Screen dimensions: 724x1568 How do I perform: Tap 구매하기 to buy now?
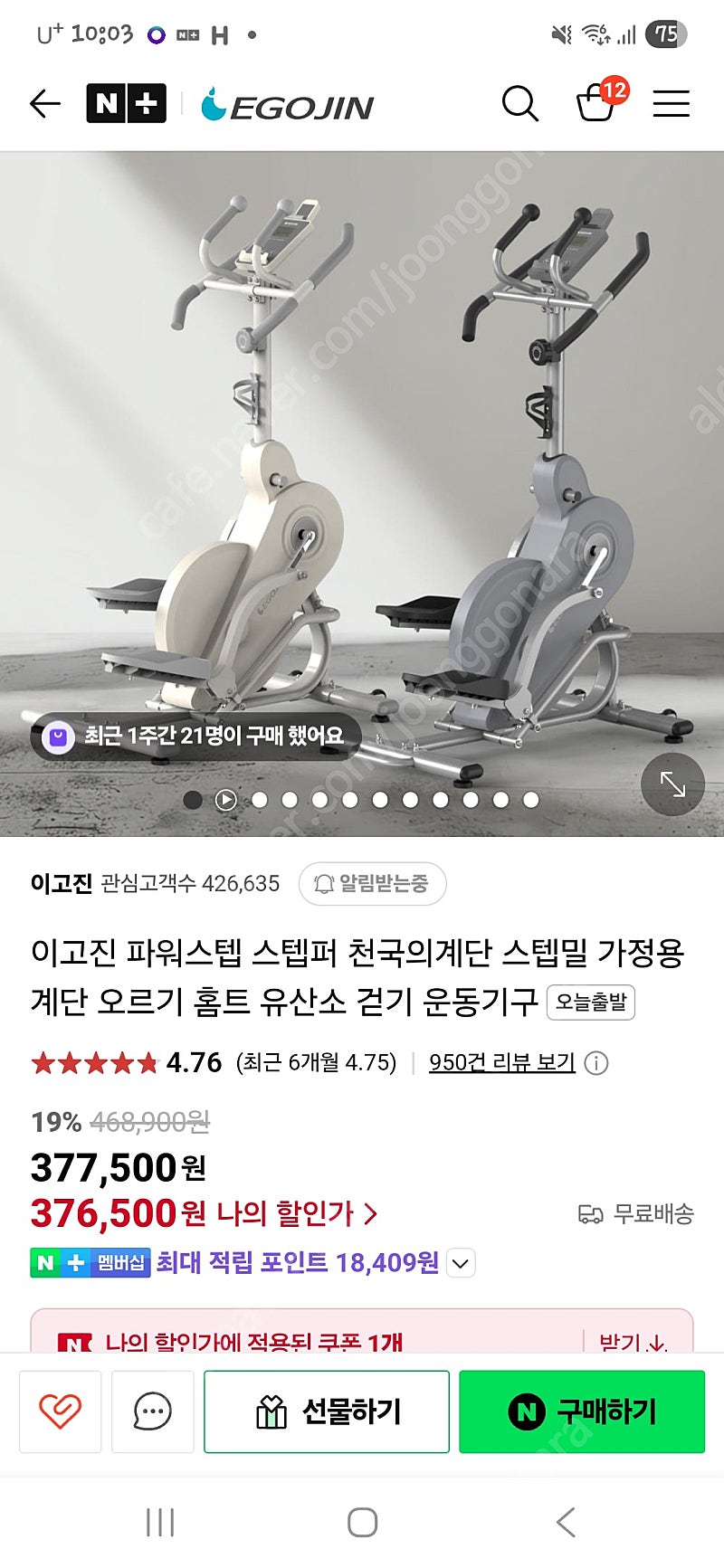point(582,1411)
